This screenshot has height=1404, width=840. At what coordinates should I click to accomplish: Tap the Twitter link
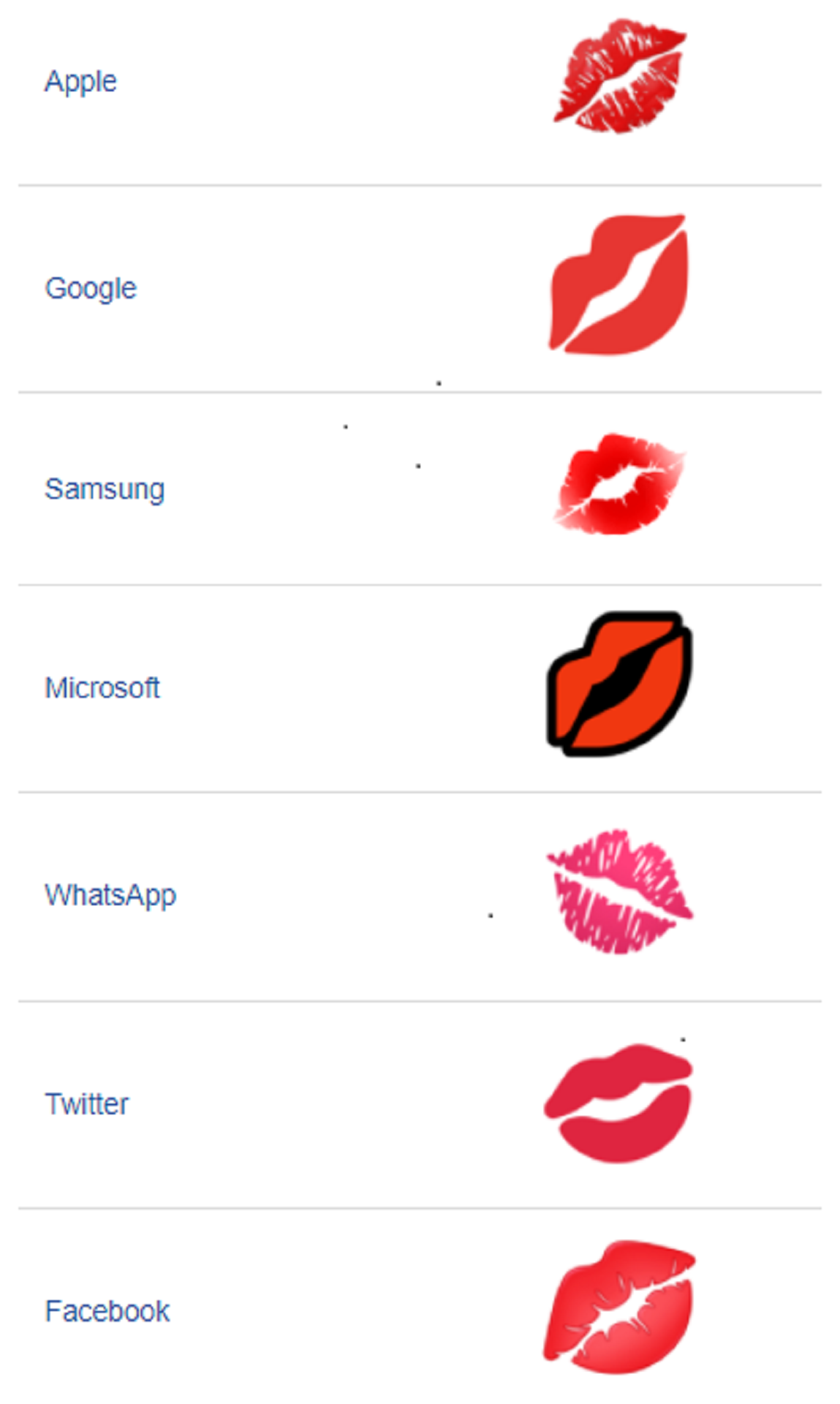tap(86, 1104)
